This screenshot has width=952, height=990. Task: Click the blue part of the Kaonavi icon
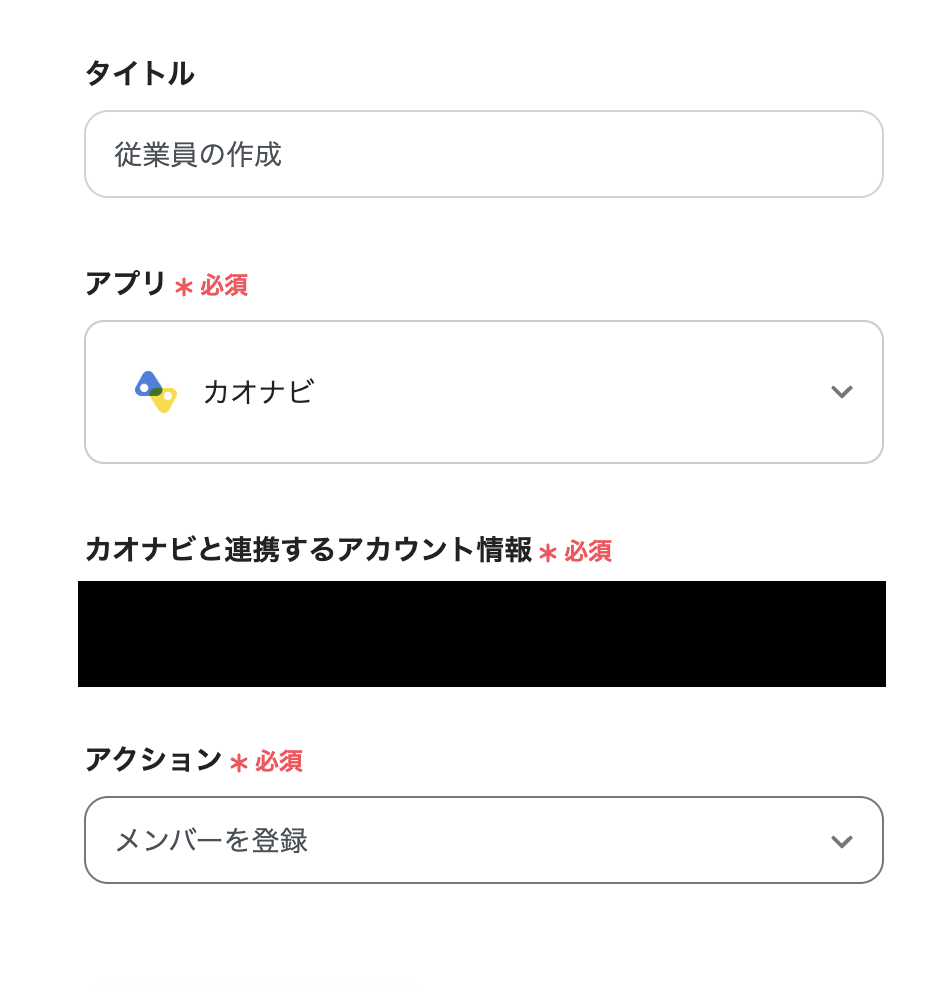(x=148, y=380)
